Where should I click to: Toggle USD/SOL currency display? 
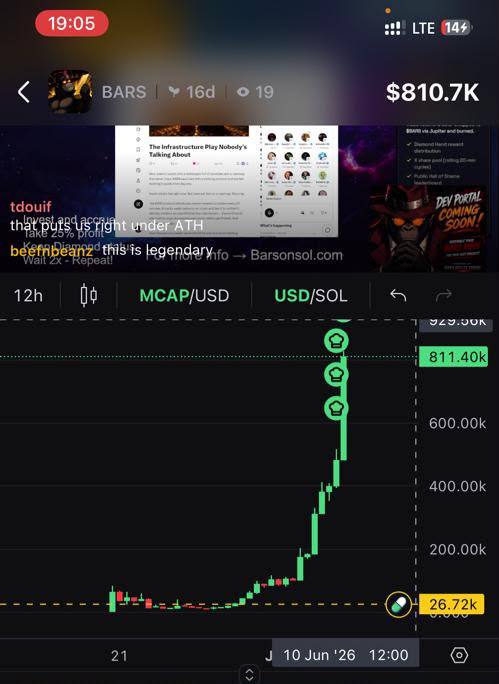(311, 296)
